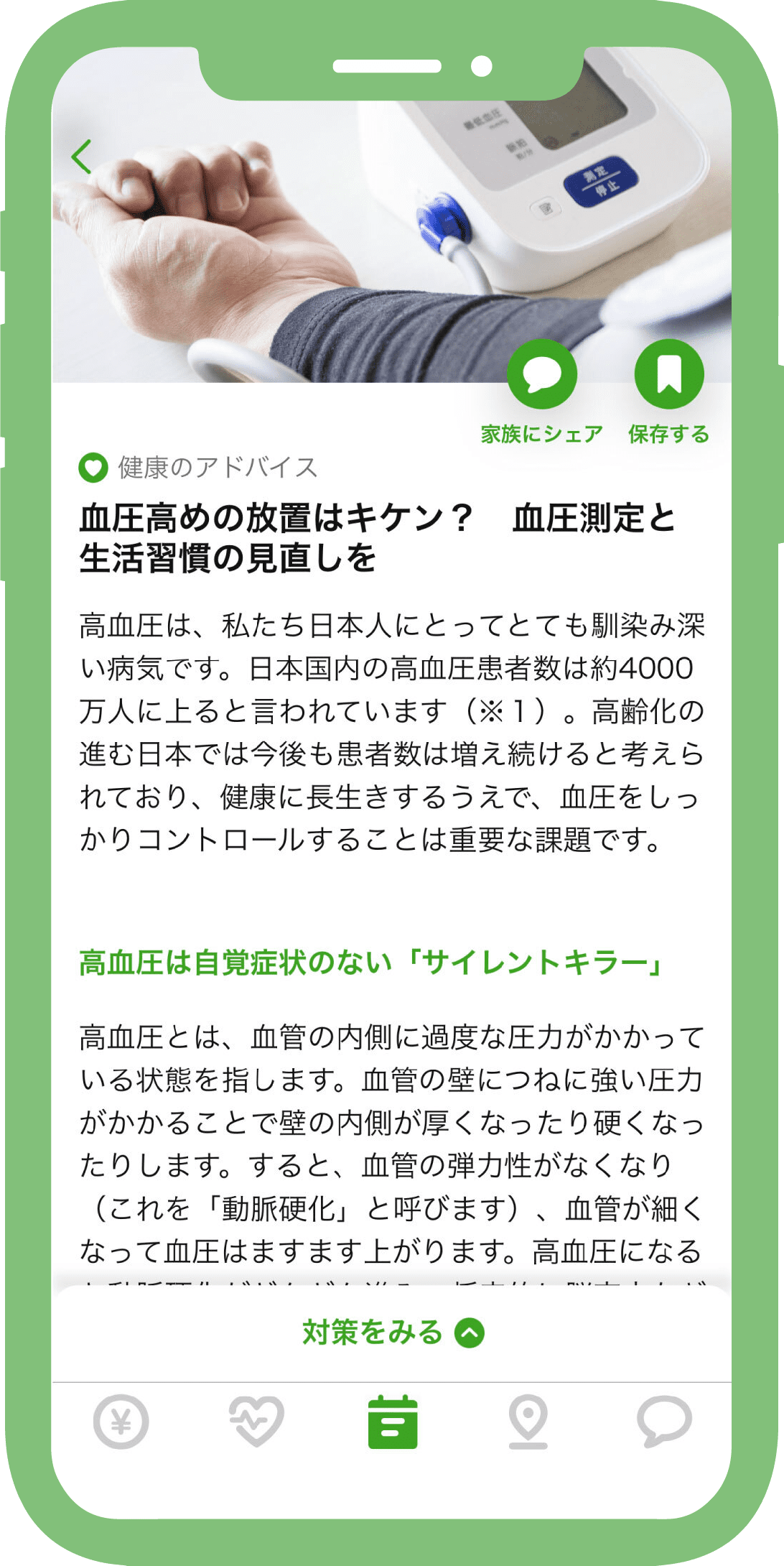The image size is (784, 1566).
Task: Open the map location tab
Action: (528, 1422)
